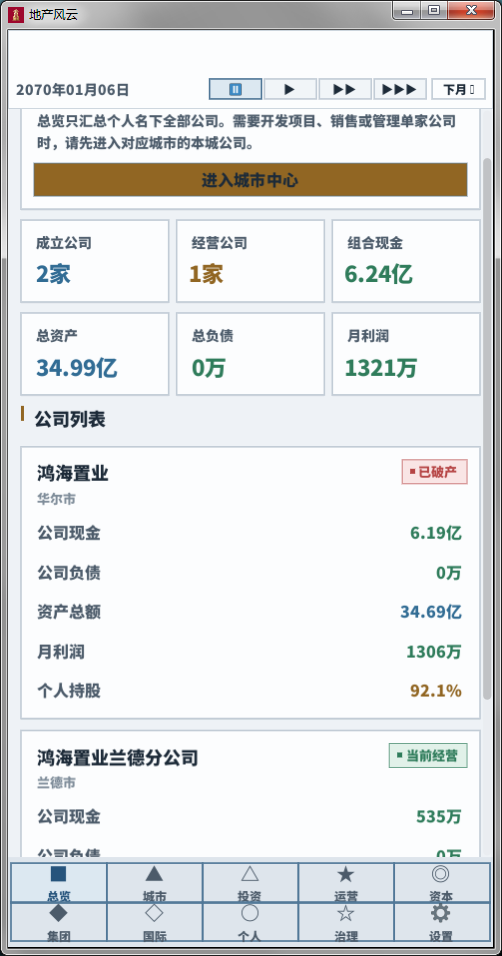Open the 个人 tab
Screen dimensions: 502x956
[x=250, y=922]
